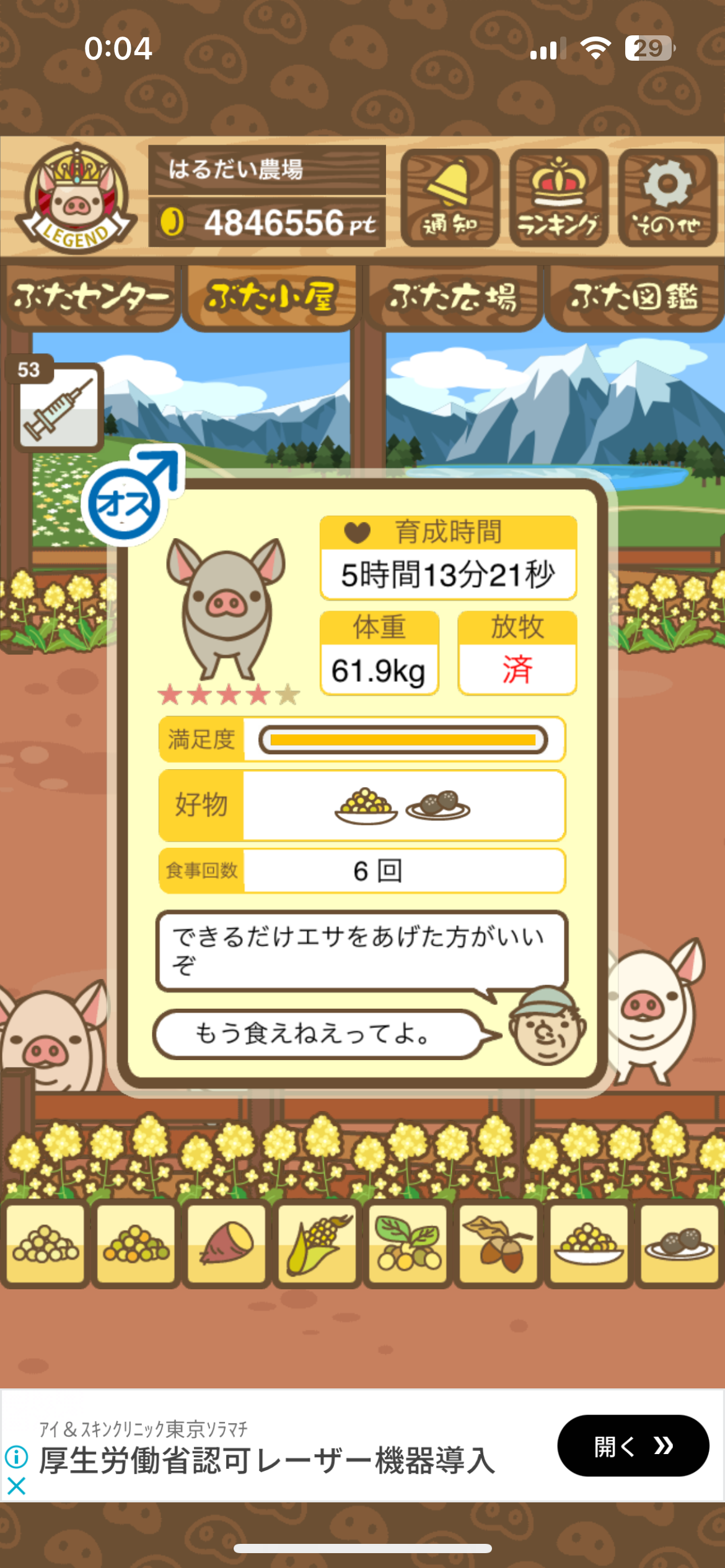Open the 通知 notifications bell
This screenshot has width=725, height=1568.
coord(450,198)
